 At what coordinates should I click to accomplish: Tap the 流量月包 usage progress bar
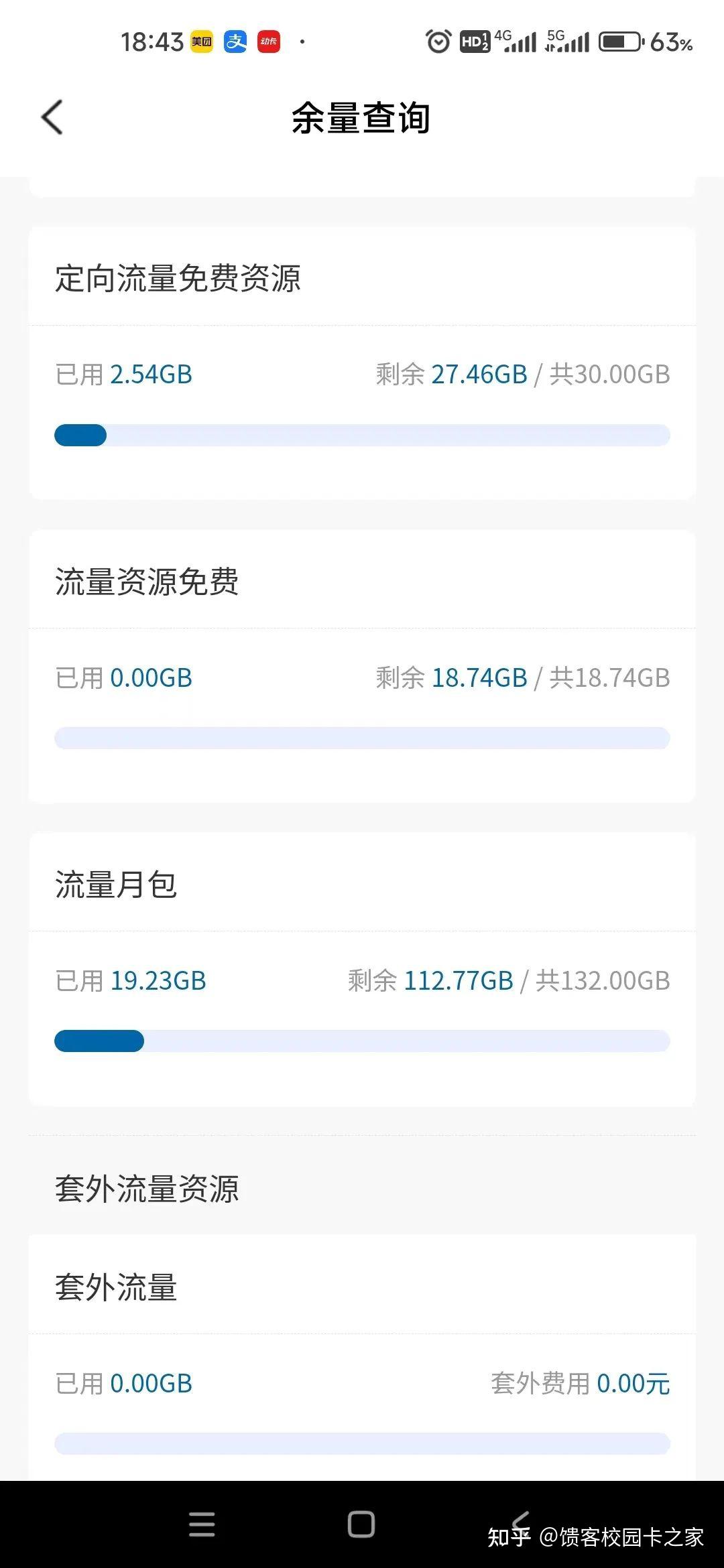[362, 1041]
